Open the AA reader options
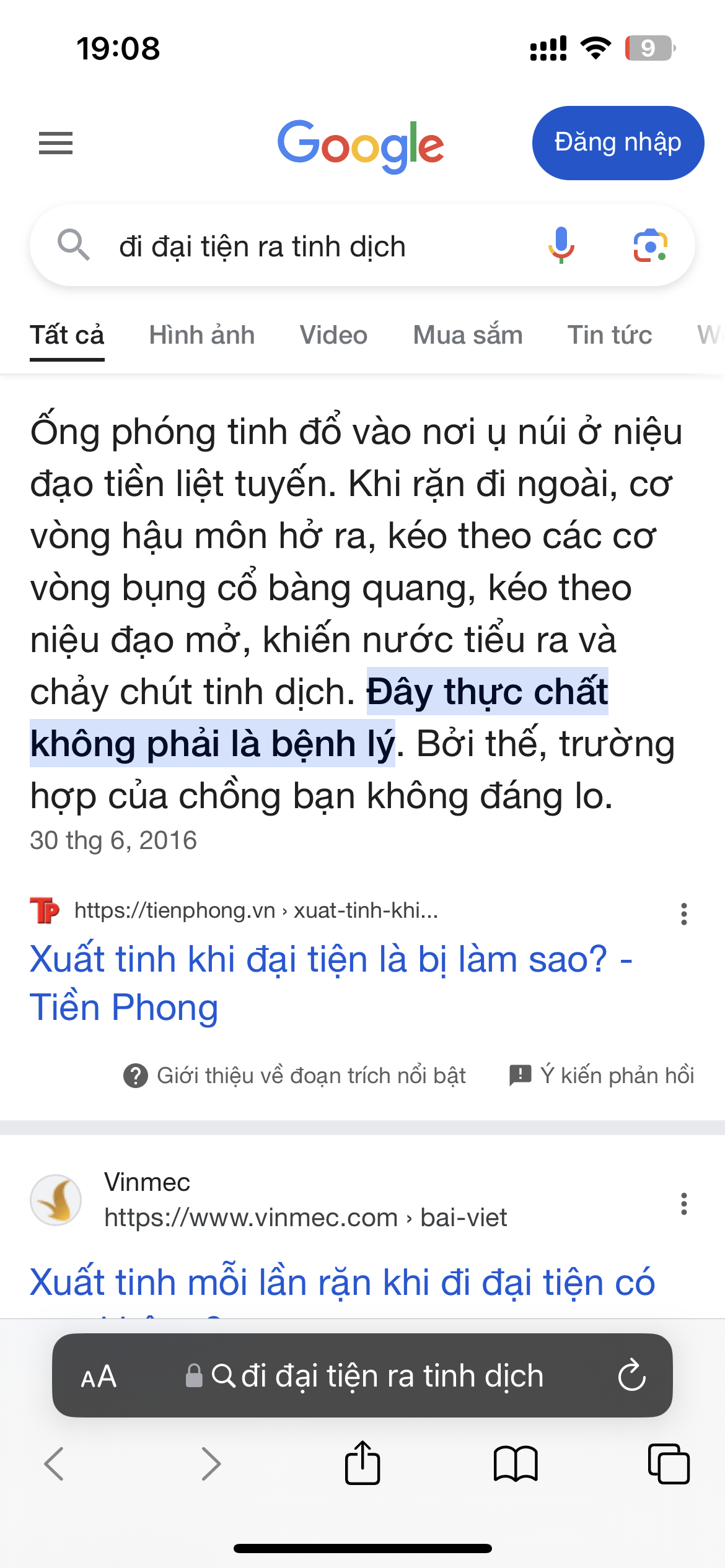This screenshot has height=1568, width=725. (x=99, y=1377)
